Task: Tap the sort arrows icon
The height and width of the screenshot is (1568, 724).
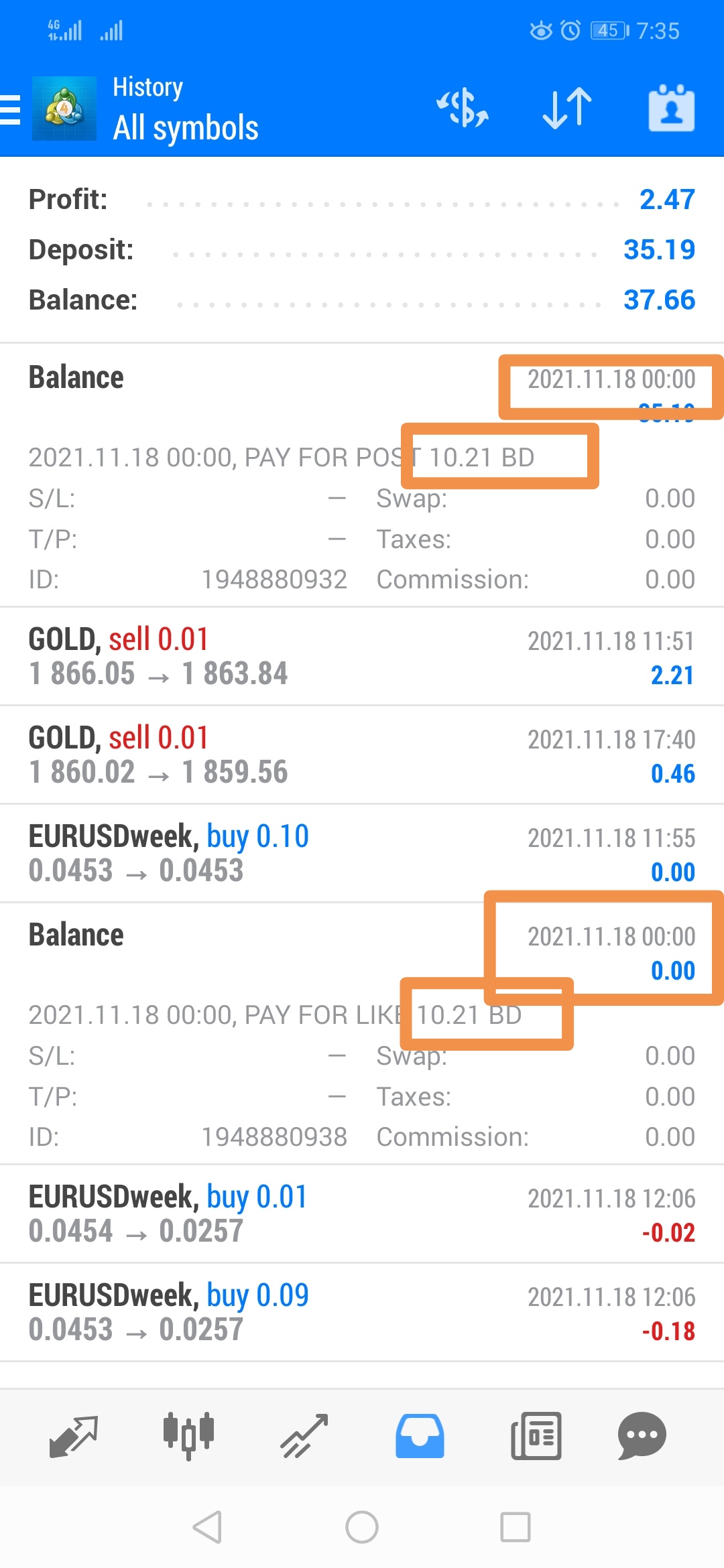Action: (567, 108)
